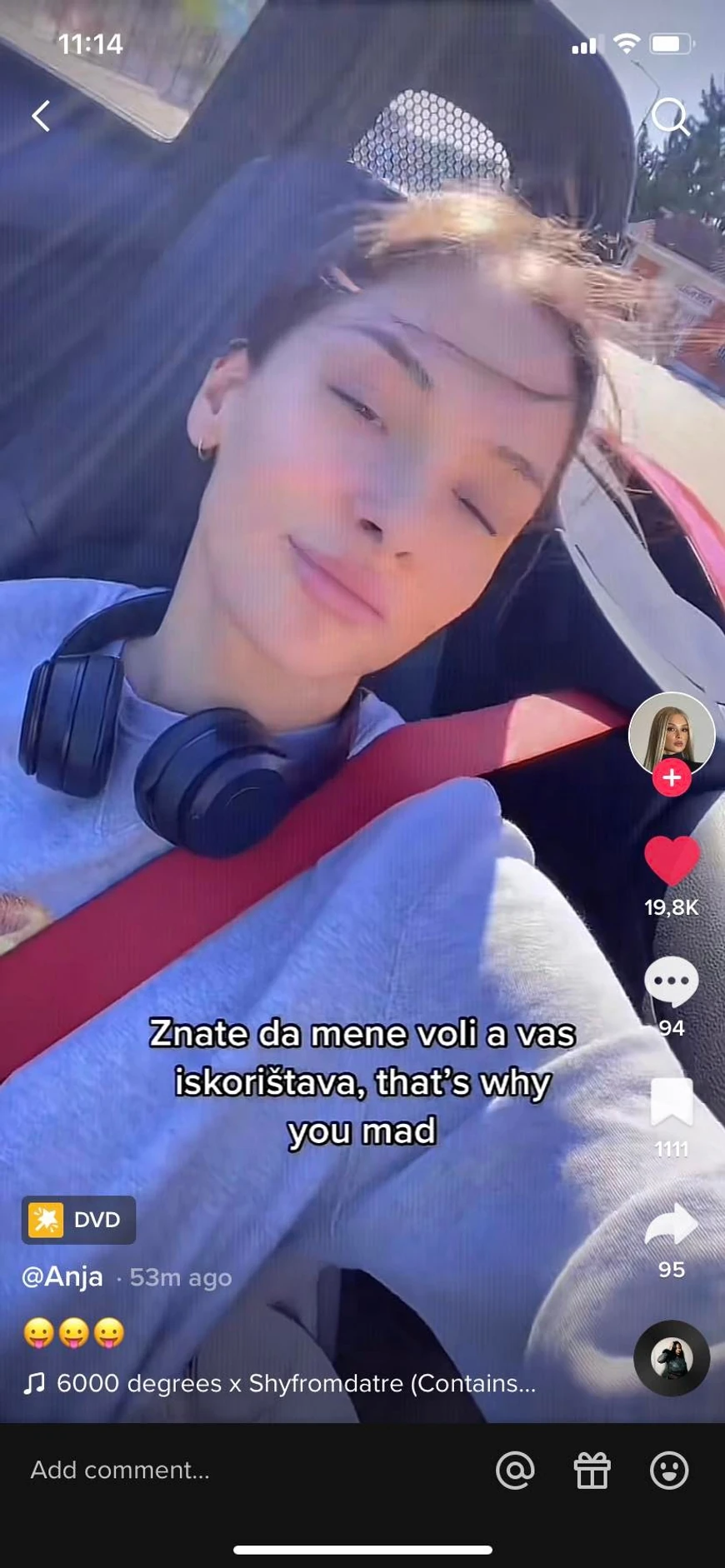Screen dimensions: 725x1568
Task: Go back using the top-left arrow
Action: click(41, 116)
